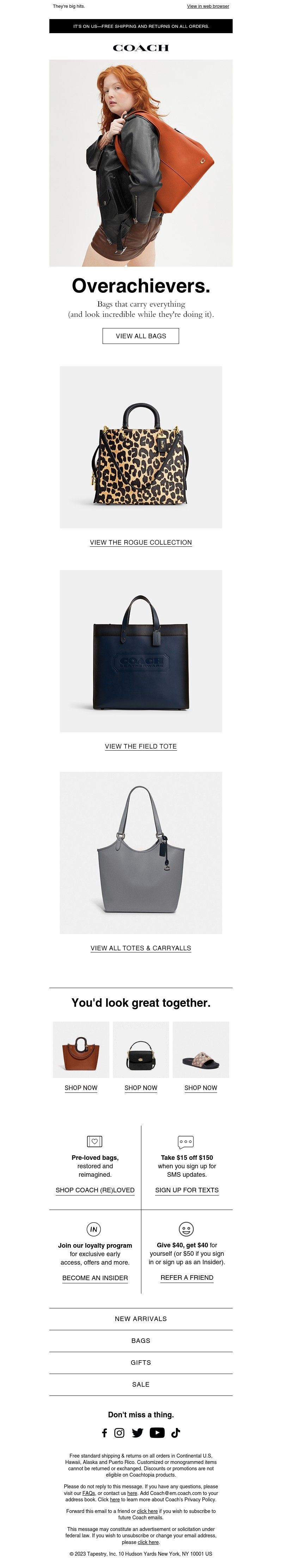Choose Become an Insider

(95, 1278)
